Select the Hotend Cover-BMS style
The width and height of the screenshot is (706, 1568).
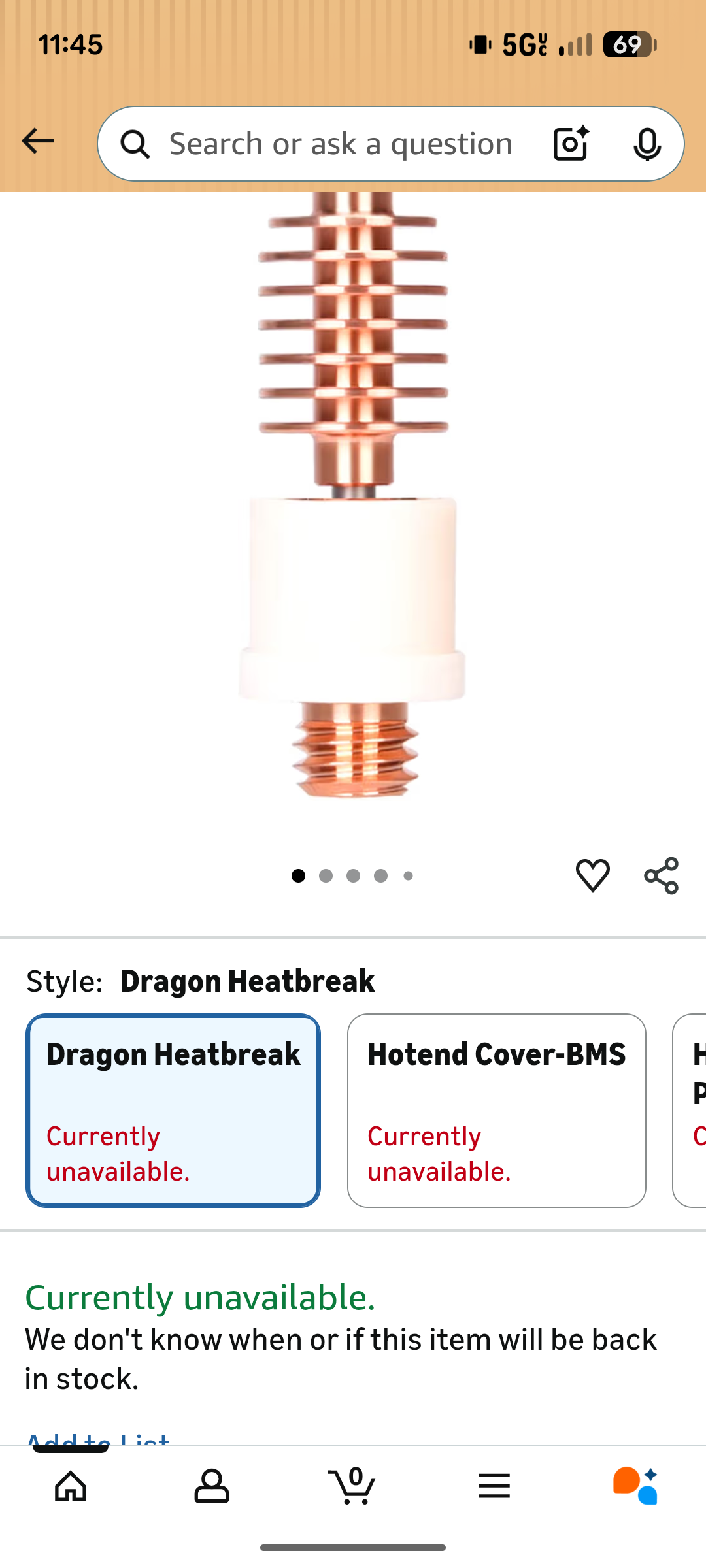496,1110
